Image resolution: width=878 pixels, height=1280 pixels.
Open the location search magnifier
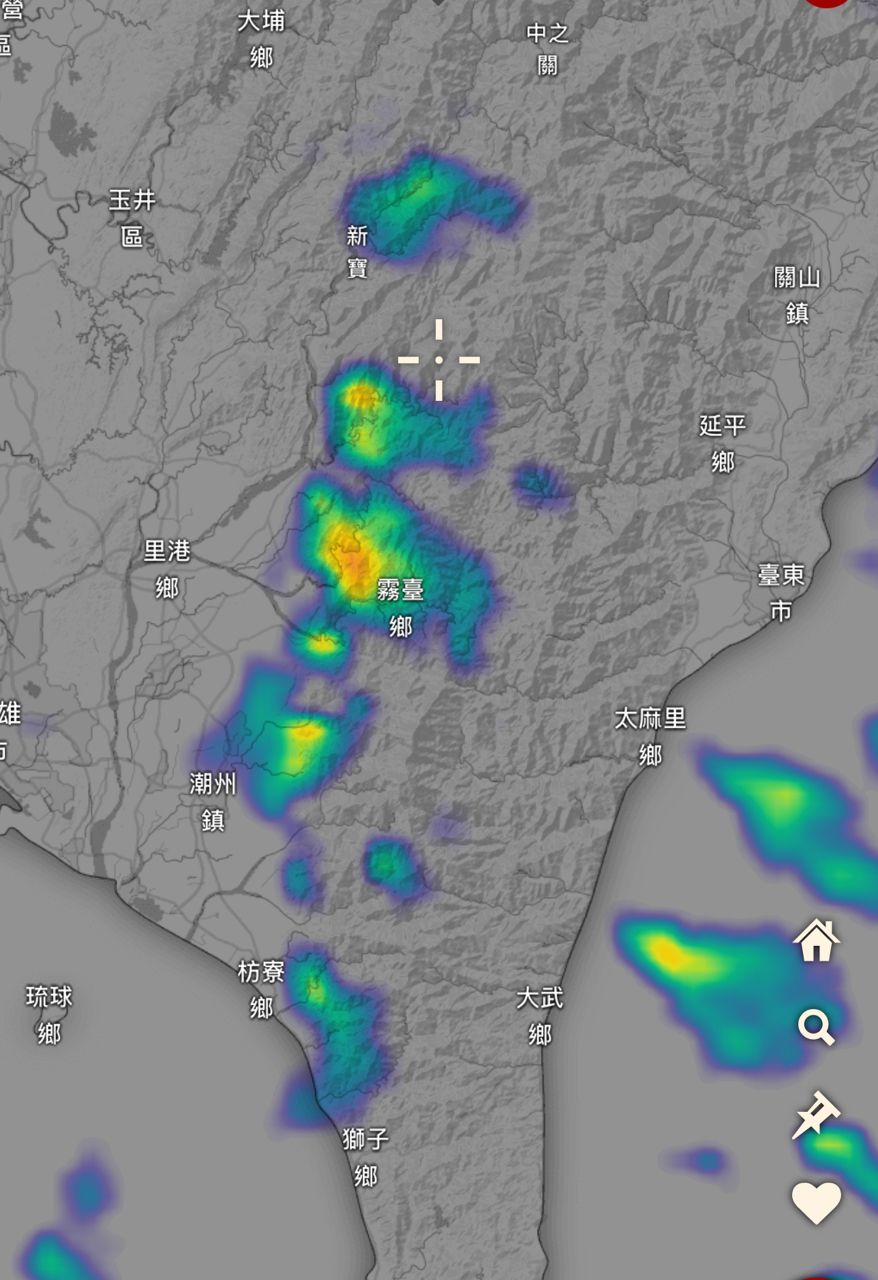816,1027
